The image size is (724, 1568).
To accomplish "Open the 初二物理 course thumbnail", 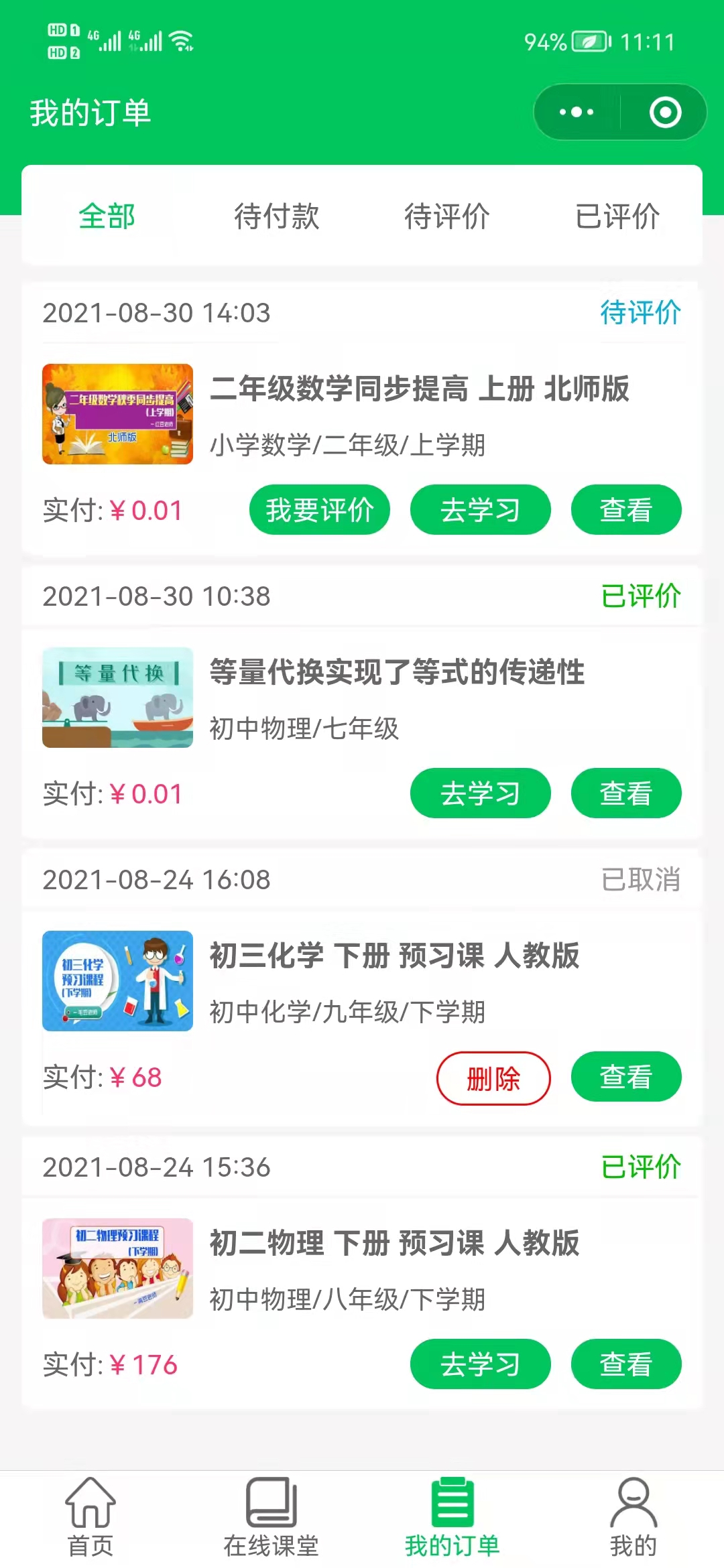I will coord(117,1268).
